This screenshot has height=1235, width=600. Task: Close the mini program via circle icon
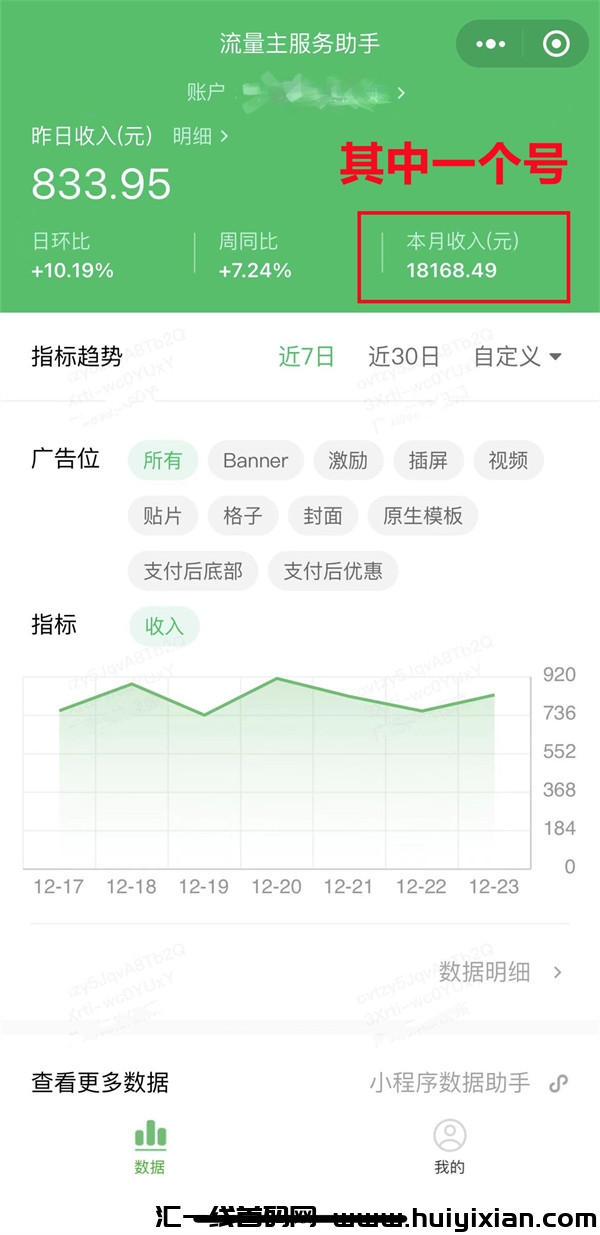[x=556, y=44]
